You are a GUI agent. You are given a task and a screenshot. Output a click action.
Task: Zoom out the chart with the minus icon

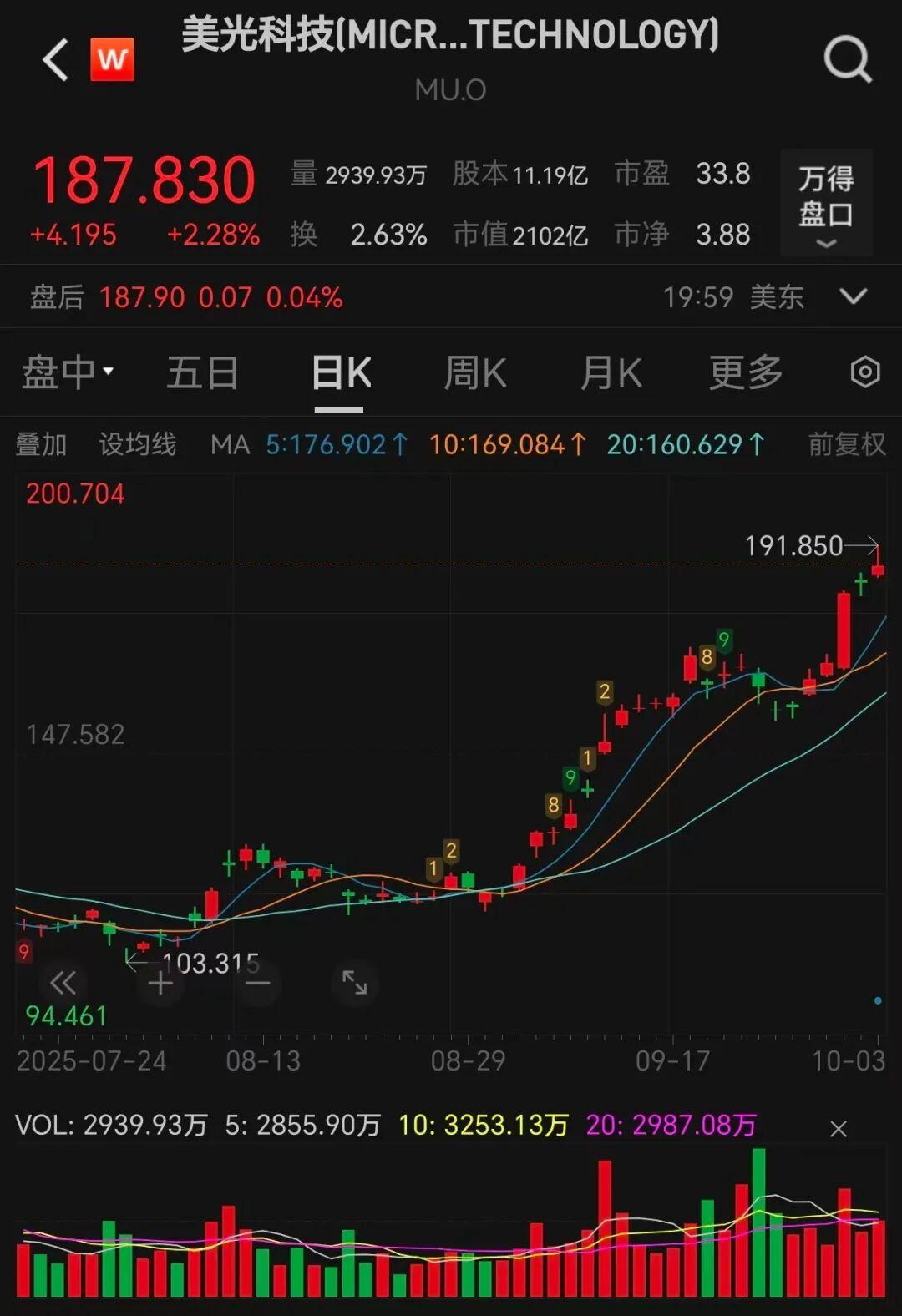pos(257,984)
